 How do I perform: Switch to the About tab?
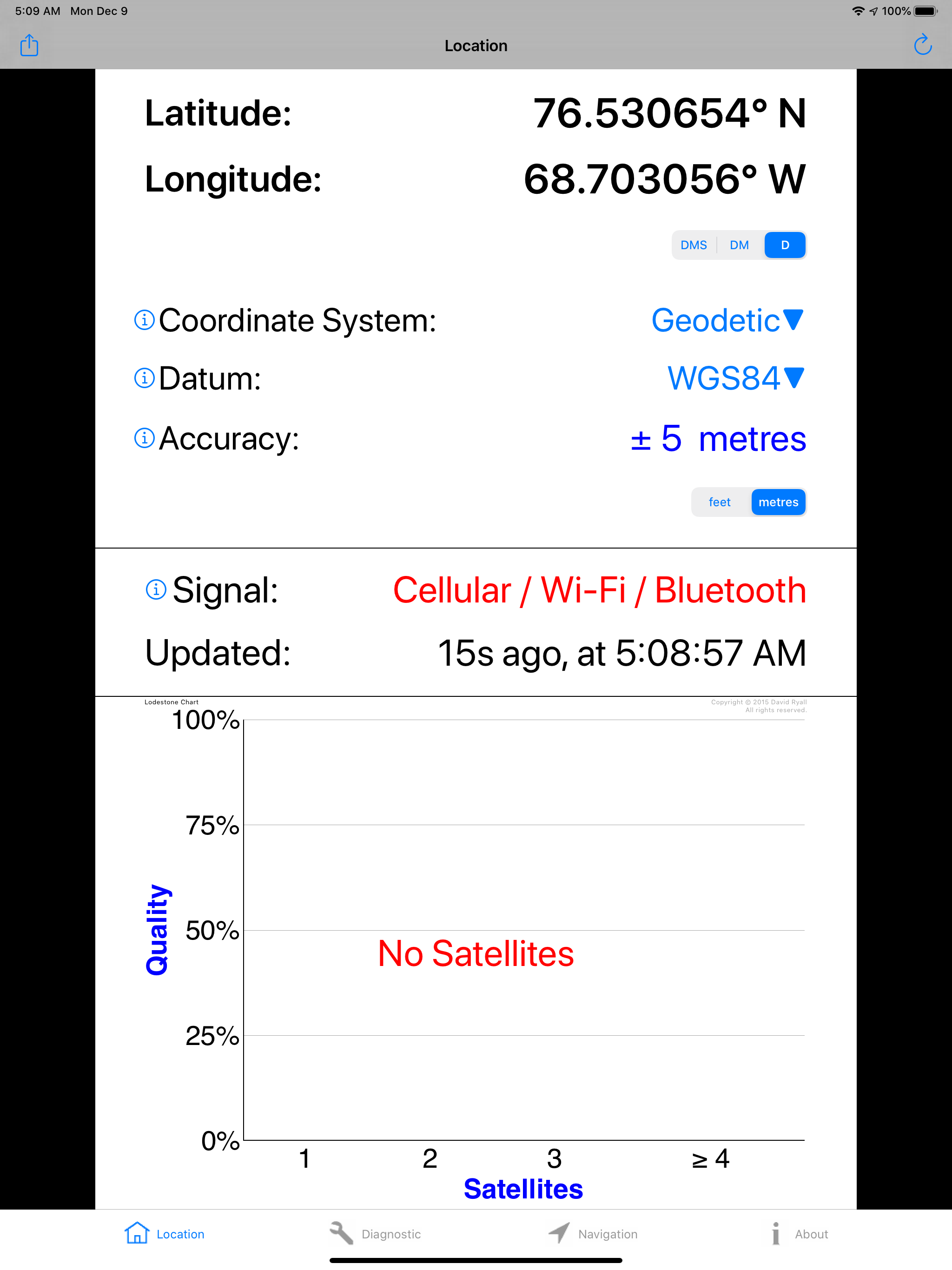coord(800,1234)
